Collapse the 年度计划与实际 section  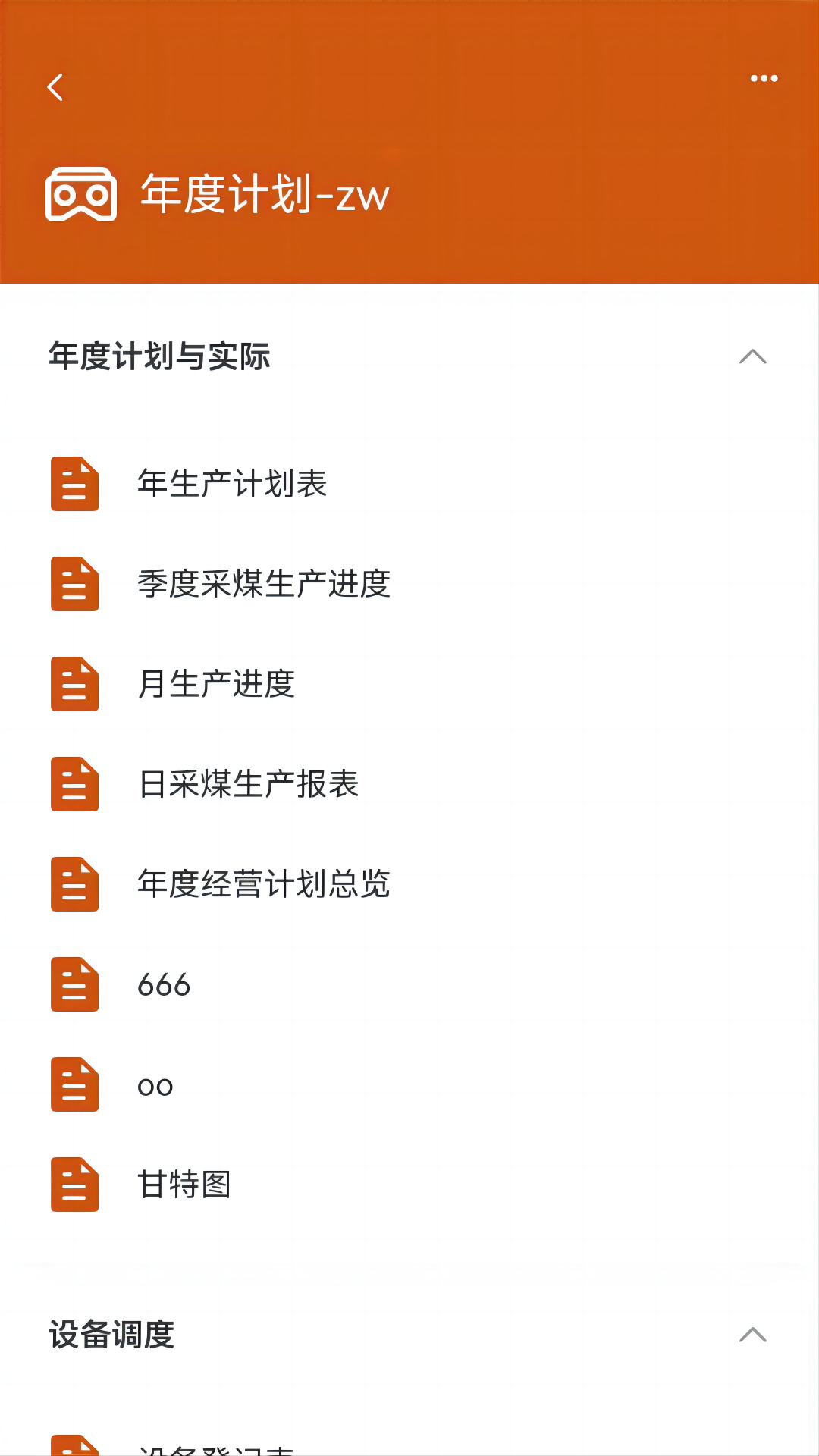[753, 357]
